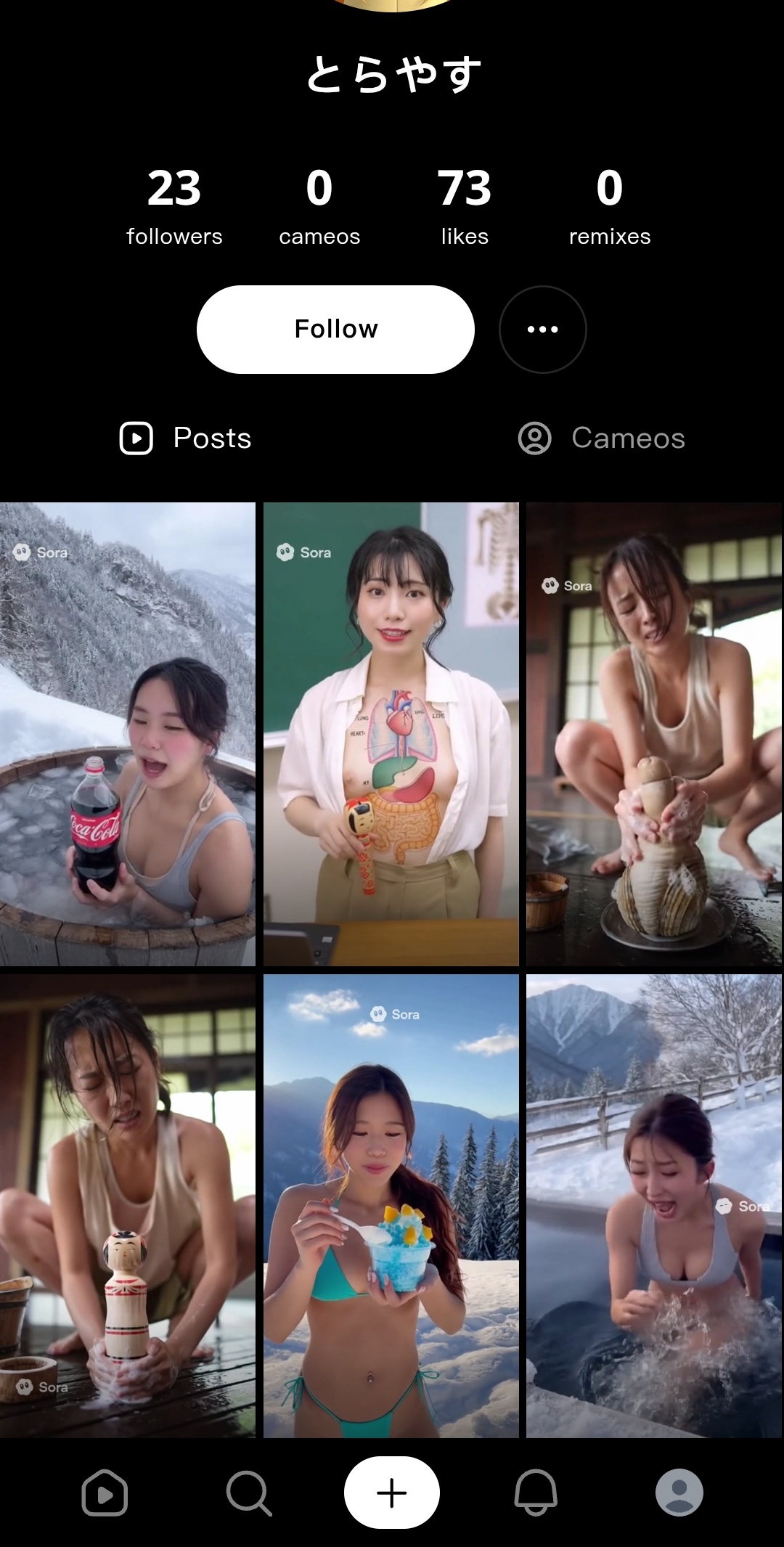This screenshot has height=1547, width=784.
Task: Switch to the Posts tab
Action: 186,438
